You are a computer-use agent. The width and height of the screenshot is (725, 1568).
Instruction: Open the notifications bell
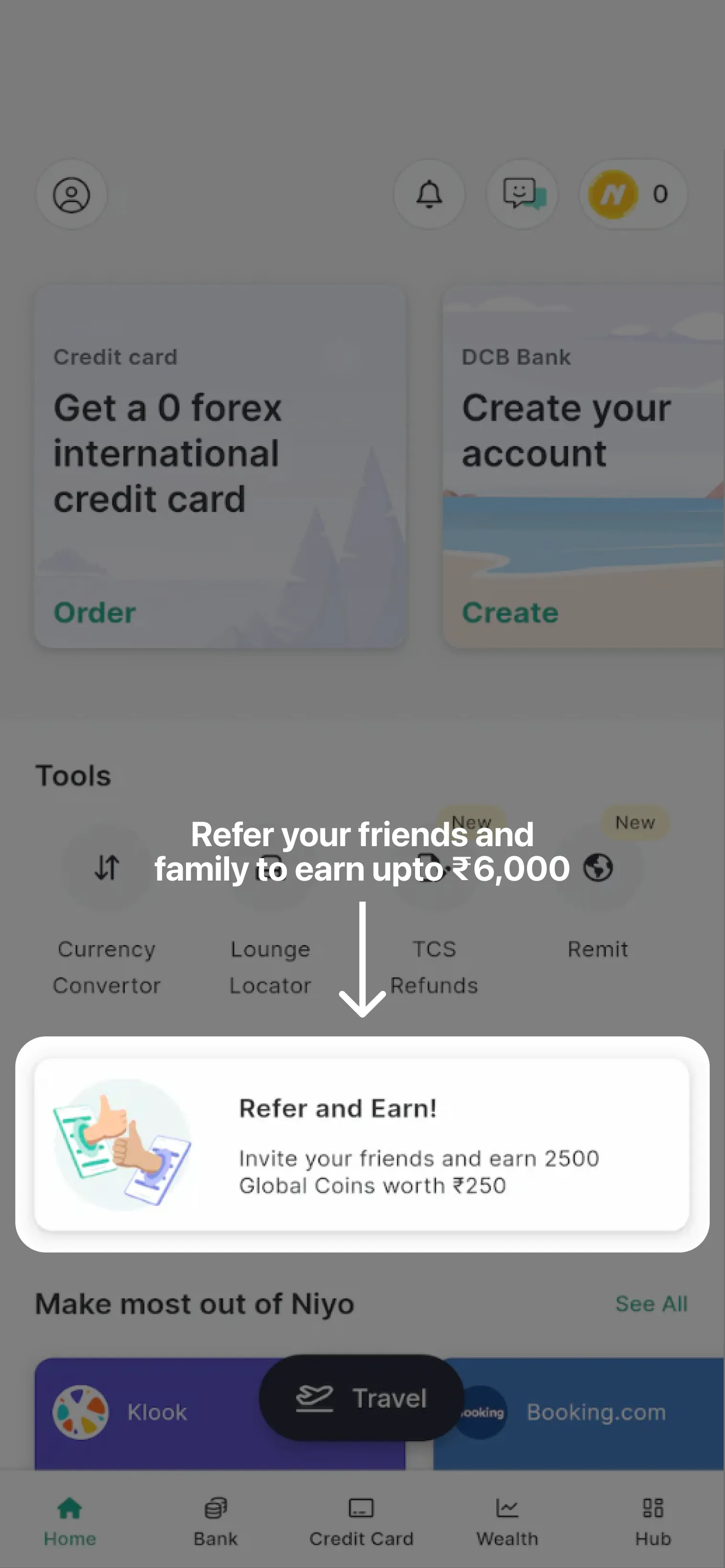click(x=429, y=195)
